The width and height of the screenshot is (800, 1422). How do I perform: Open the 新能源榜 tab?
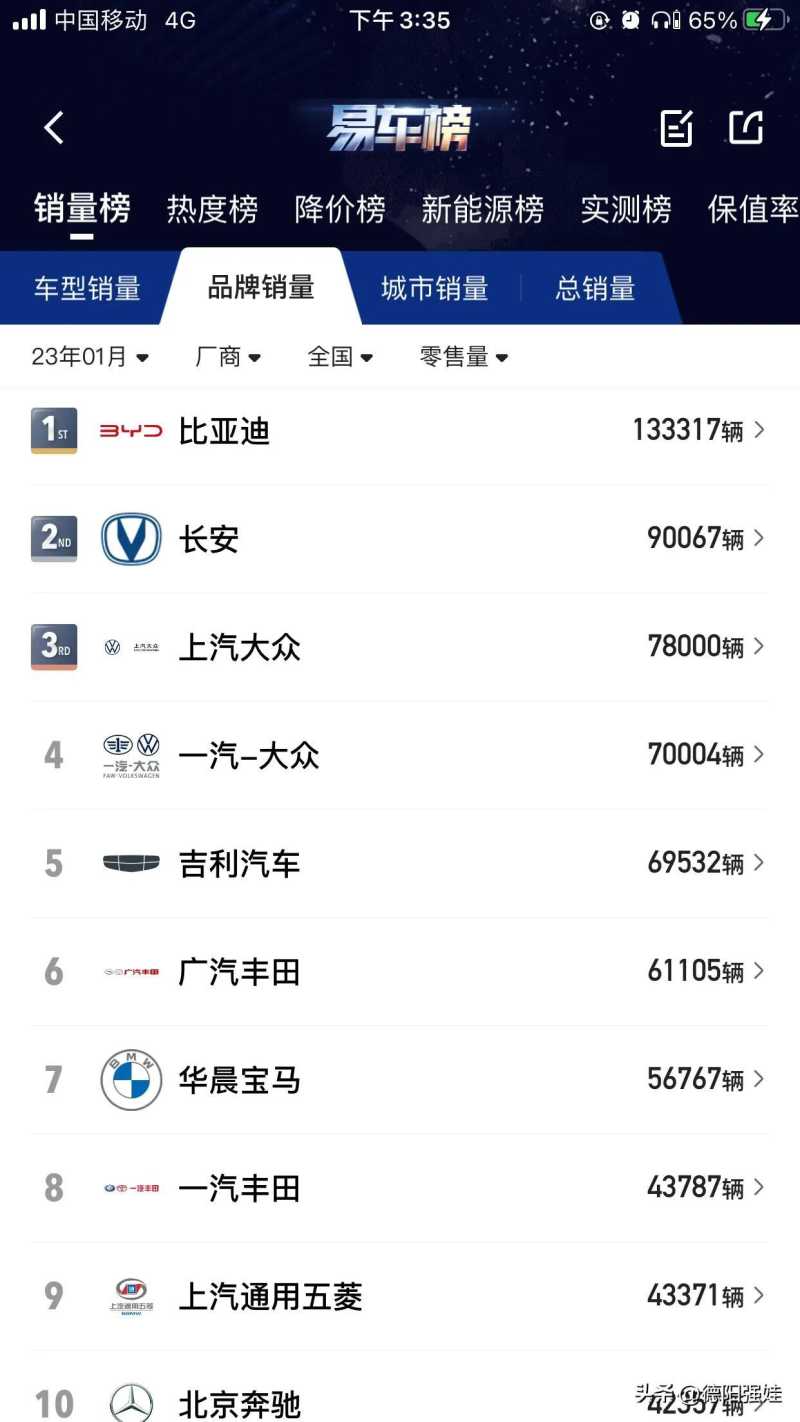point(482,209)
